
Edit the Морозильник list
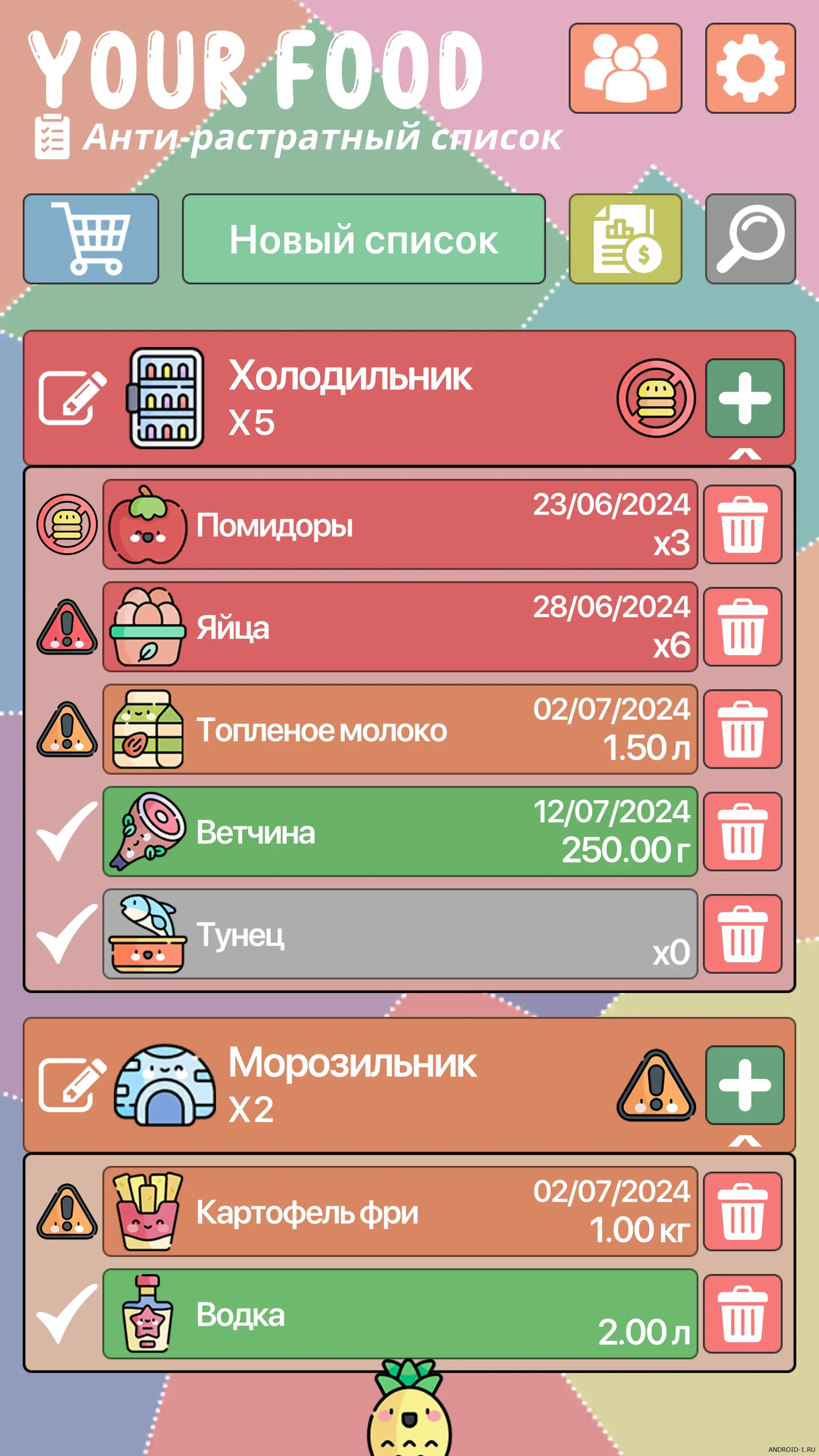pos(72,1085)
